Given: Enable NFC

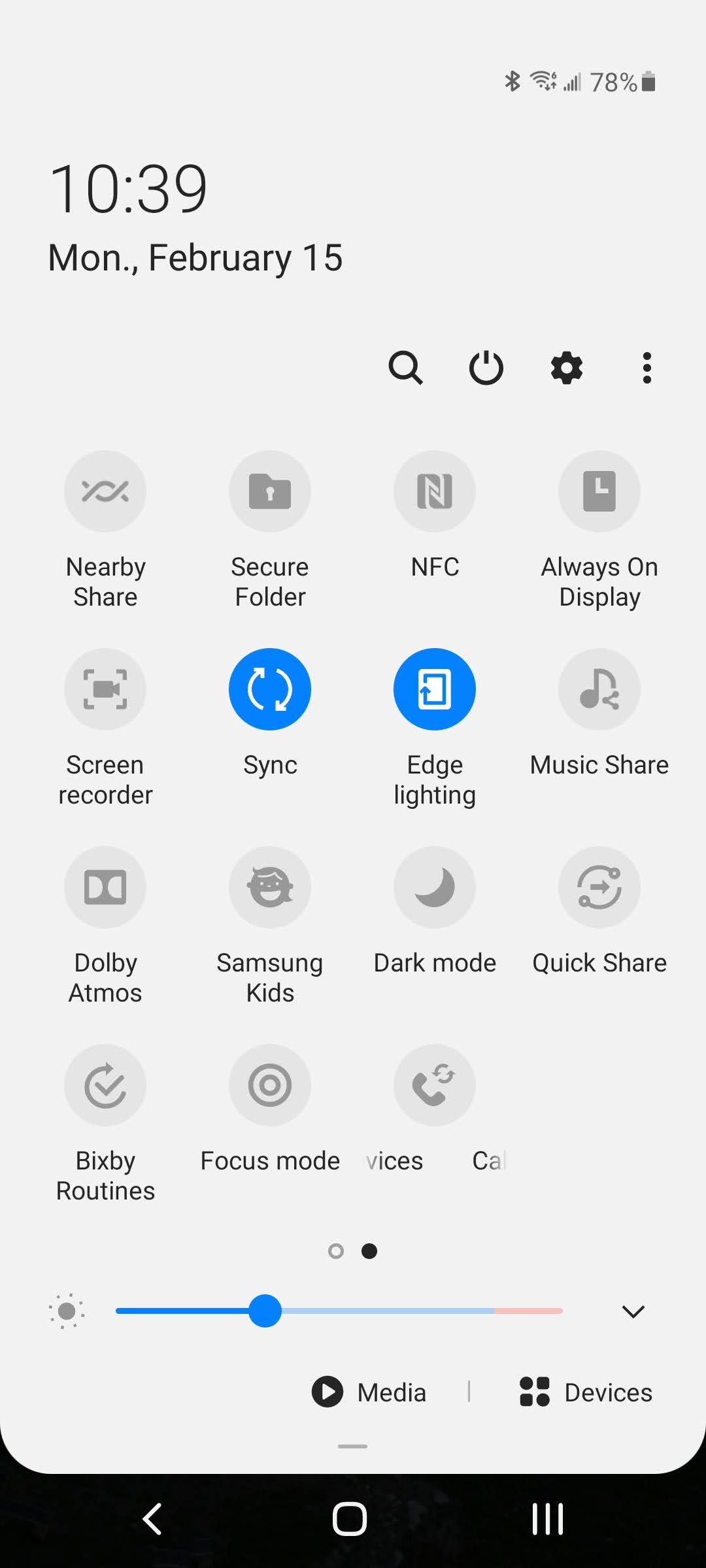Looking at the screenshot, I should pyautogui.click(x=435, y=491).
